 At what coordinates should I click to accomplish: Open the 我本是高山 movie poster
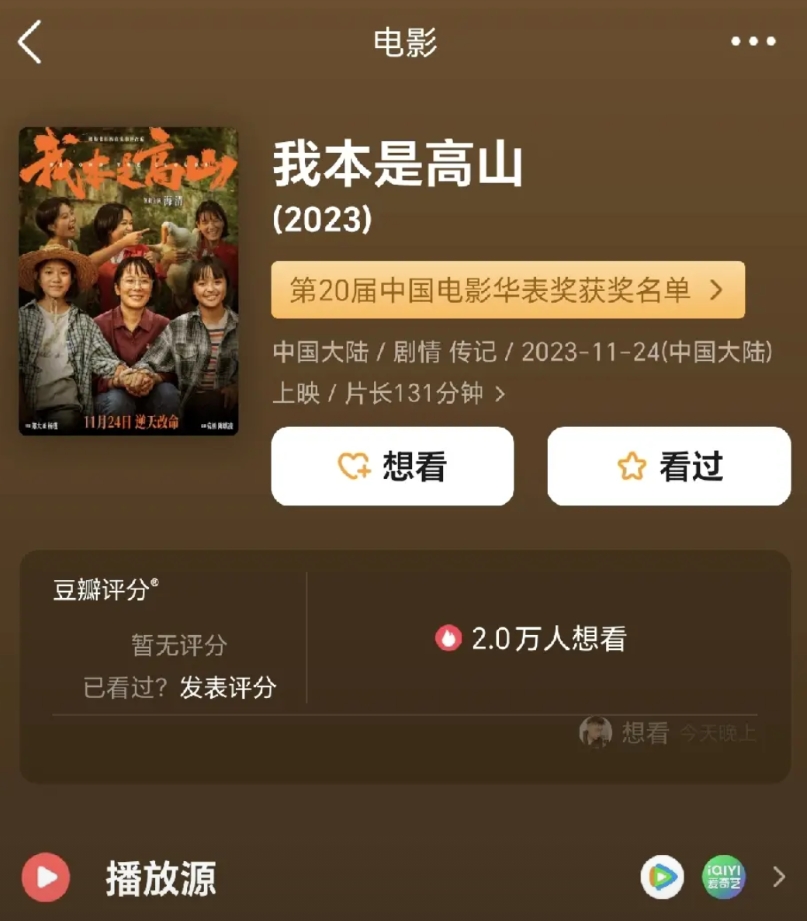[128, 281]
